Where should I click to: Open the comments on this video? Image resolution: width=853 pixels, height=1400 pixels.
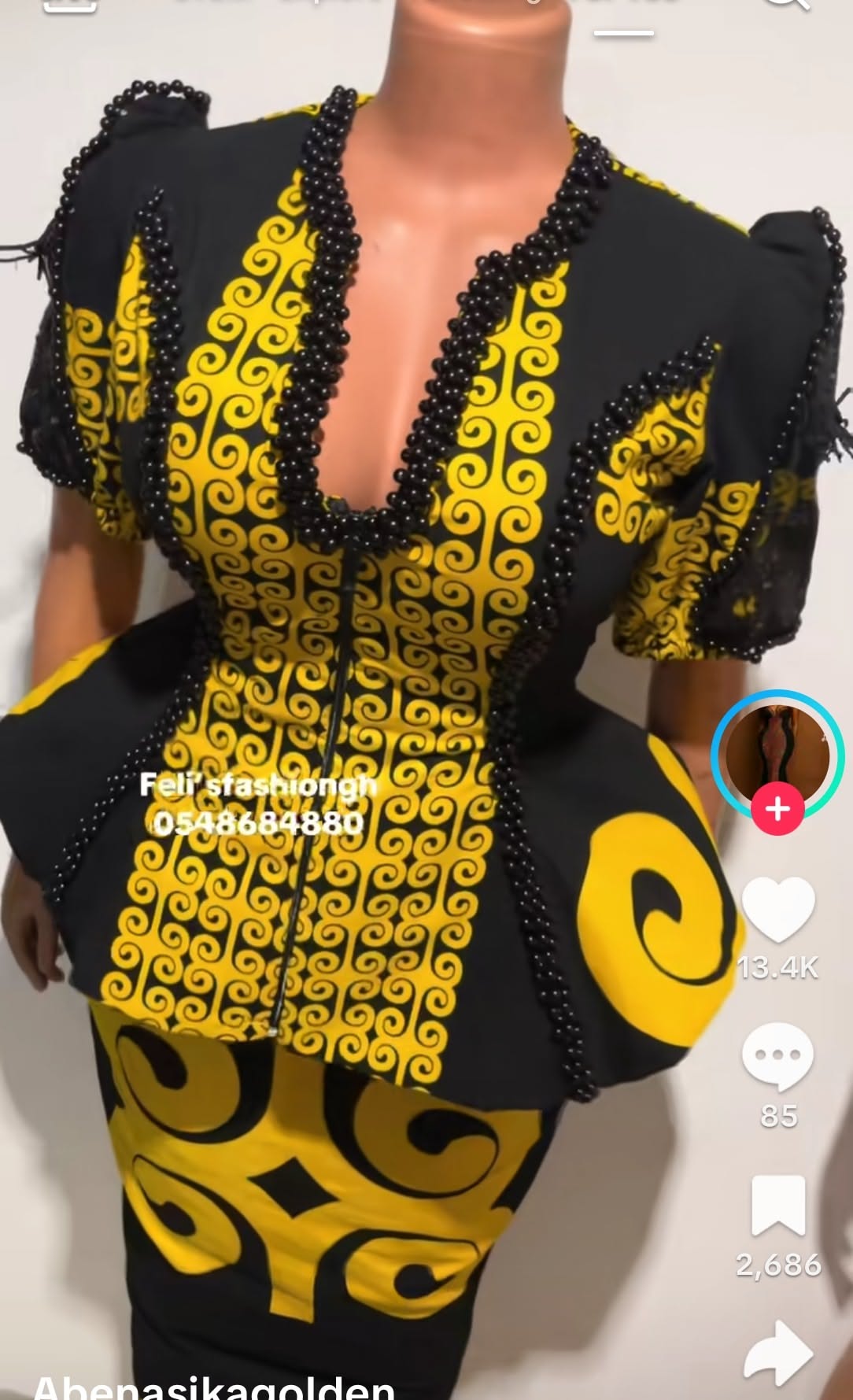click(x=778, y=1055)
